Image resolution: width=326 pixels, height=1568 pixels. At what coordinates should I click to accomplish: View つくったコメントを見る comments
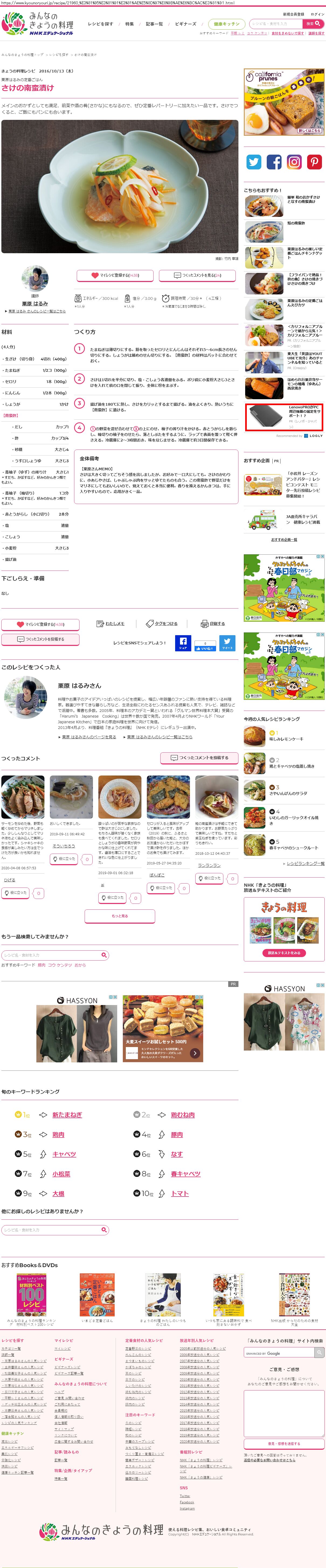coord(197,275)
